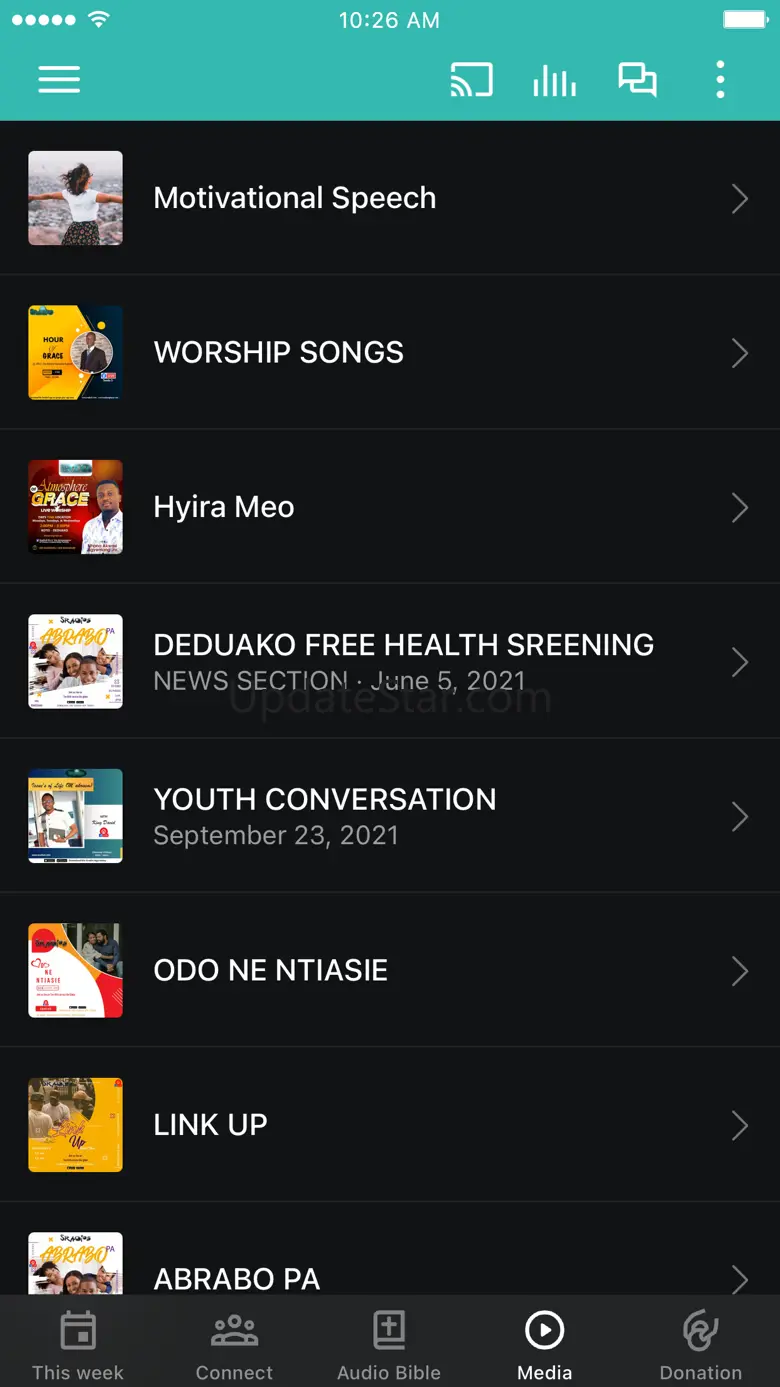Image resolution: width=780 pixels, height=1387 pixels.
Task: Go to the Connect tab
Action: (x=234, y=1346)
